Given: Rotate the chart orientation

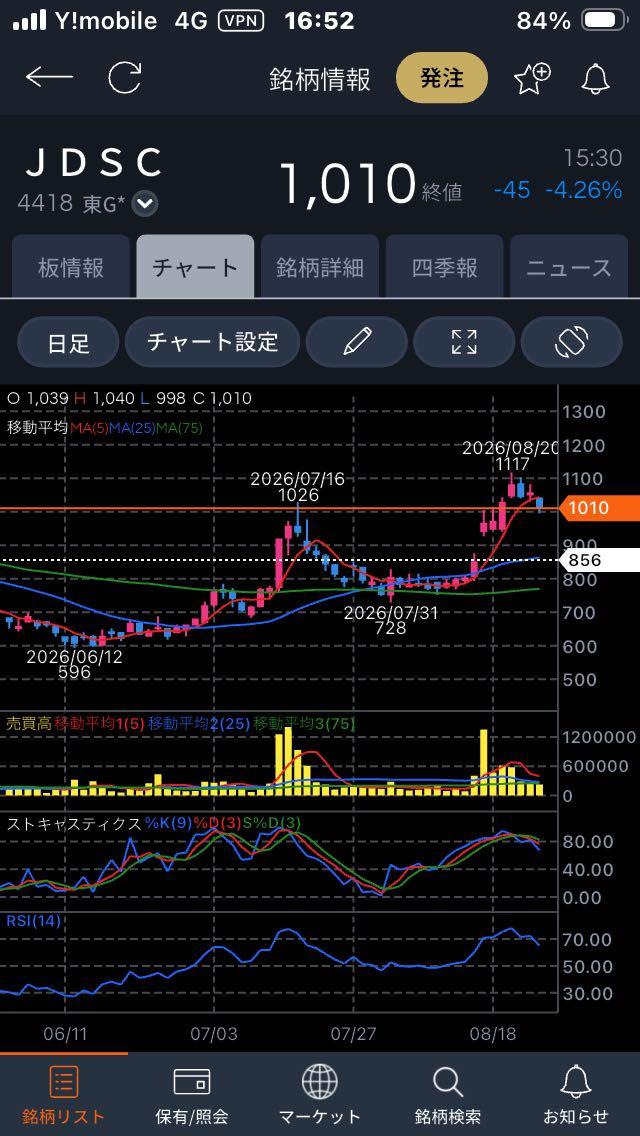Looking at the screenshot, I should click(x=571, y=342).
